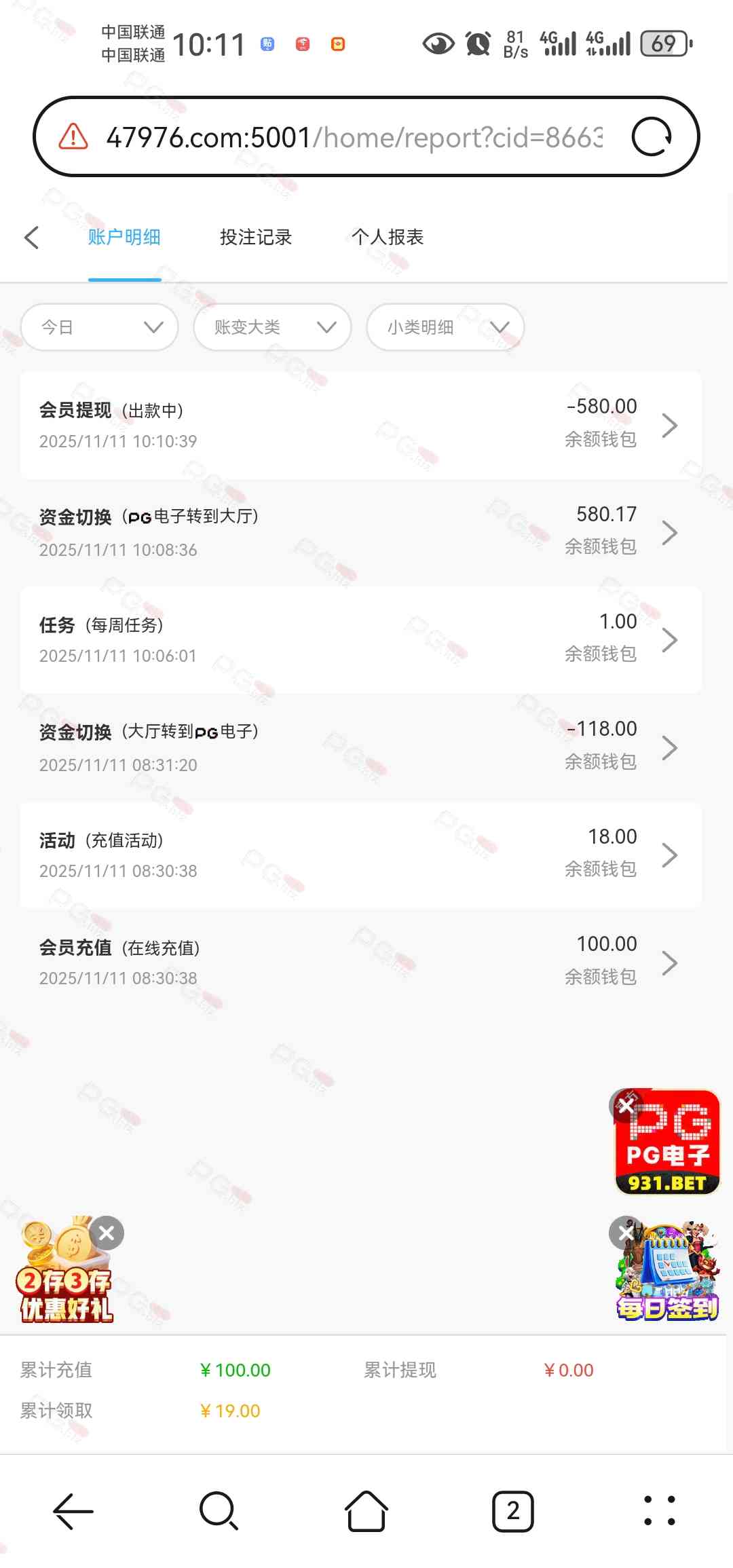This screenshot has width=733, height=1568.
Task: View the 大厅转到PG电子 -118.00 transfer
Action: tap(360, 747)
